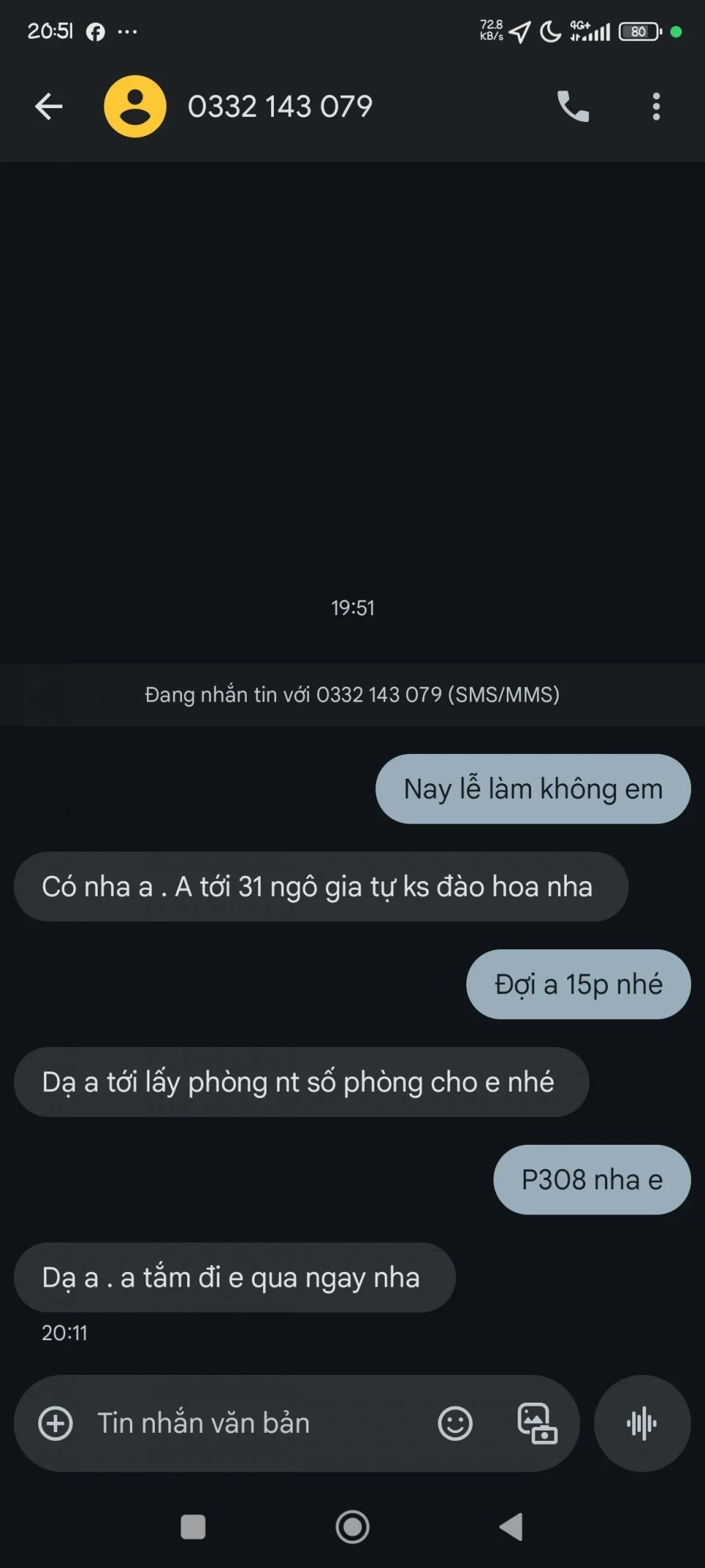Open recent apps via square button

(x=193, y=1527)
